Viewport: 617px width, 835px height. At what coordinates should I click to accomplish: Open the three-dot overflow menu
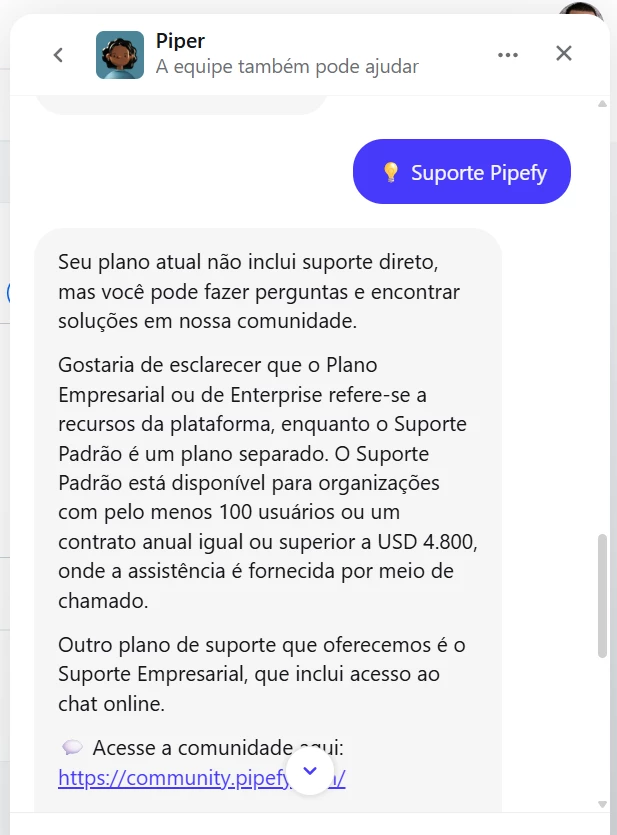(x=508, y=55)
